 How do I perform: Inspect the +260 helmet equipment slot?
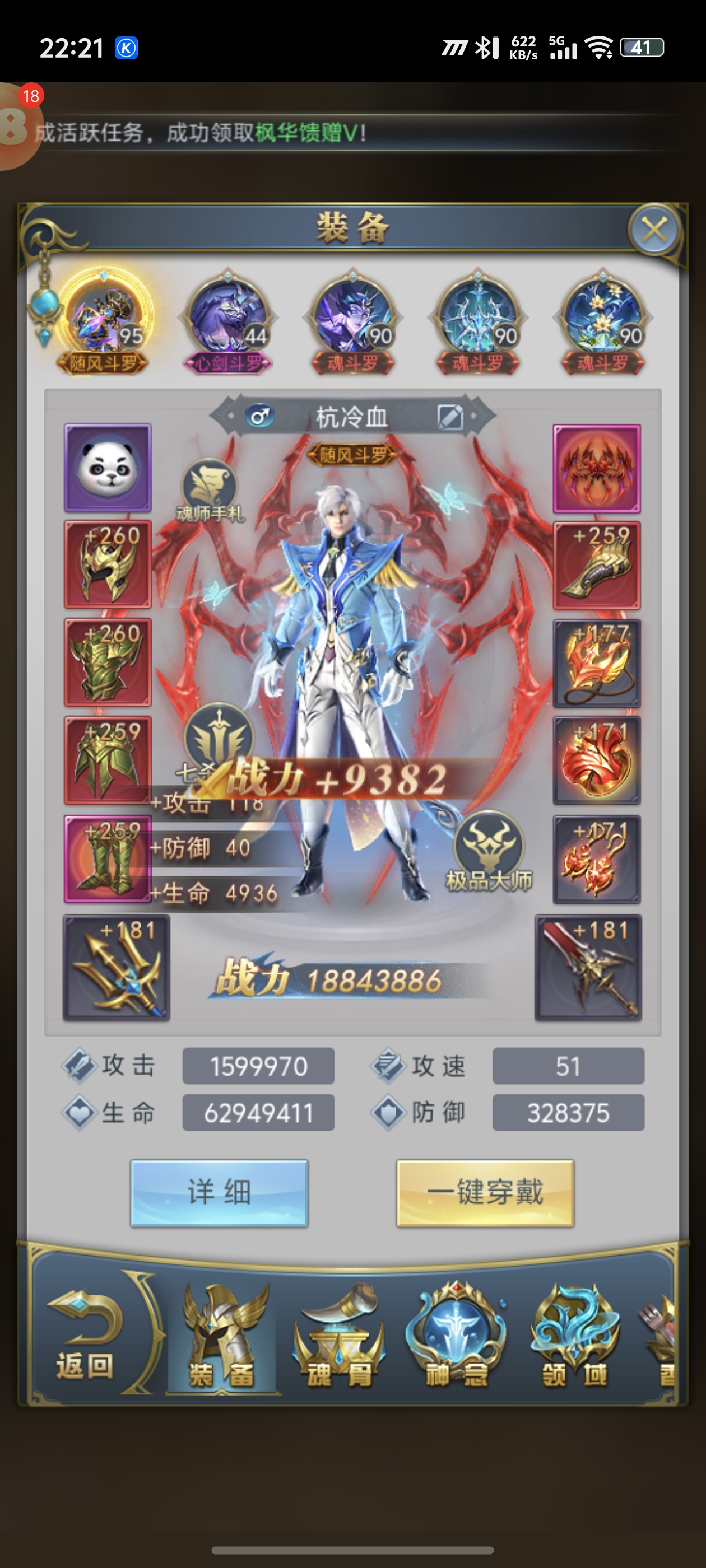coord(108,564)
